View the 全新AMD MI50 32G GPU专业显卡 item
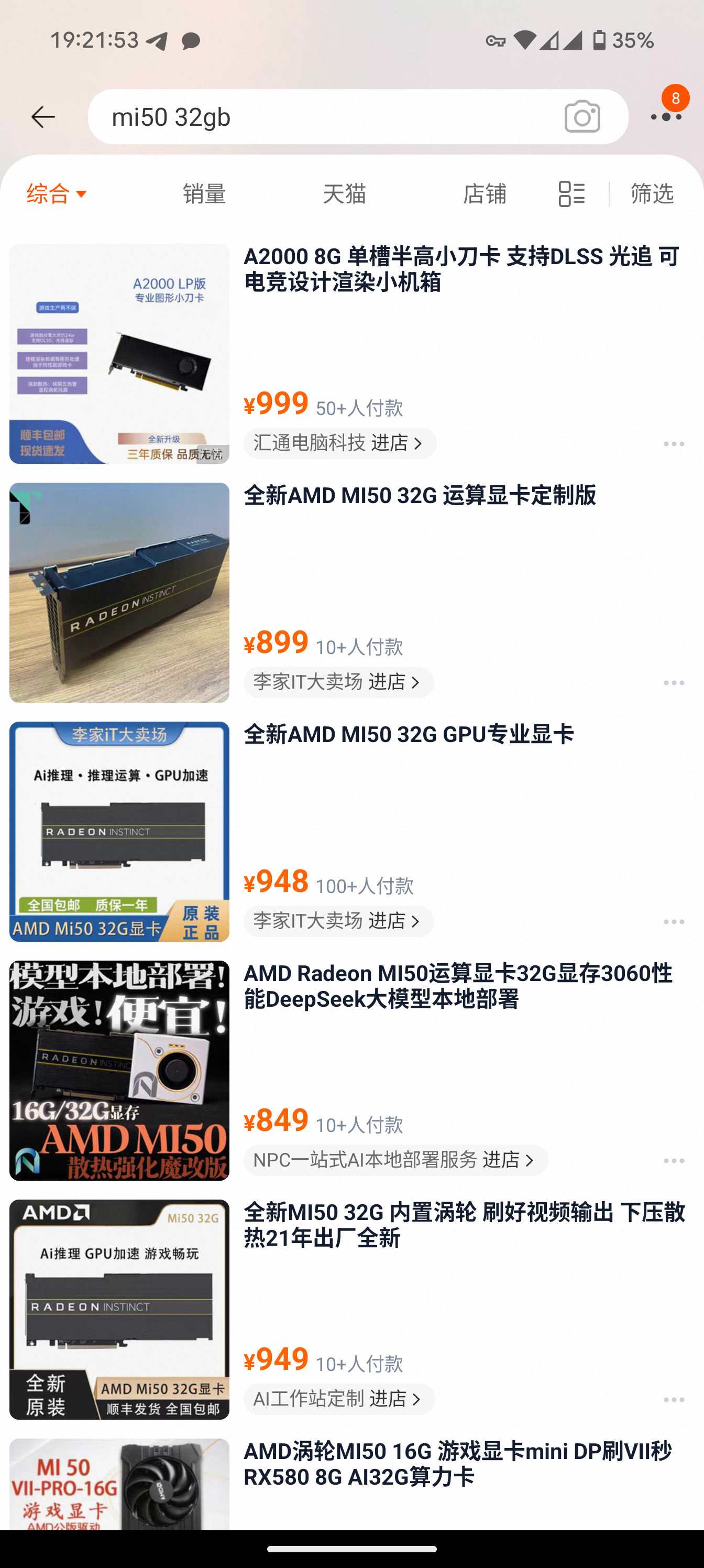 (409, 735)
